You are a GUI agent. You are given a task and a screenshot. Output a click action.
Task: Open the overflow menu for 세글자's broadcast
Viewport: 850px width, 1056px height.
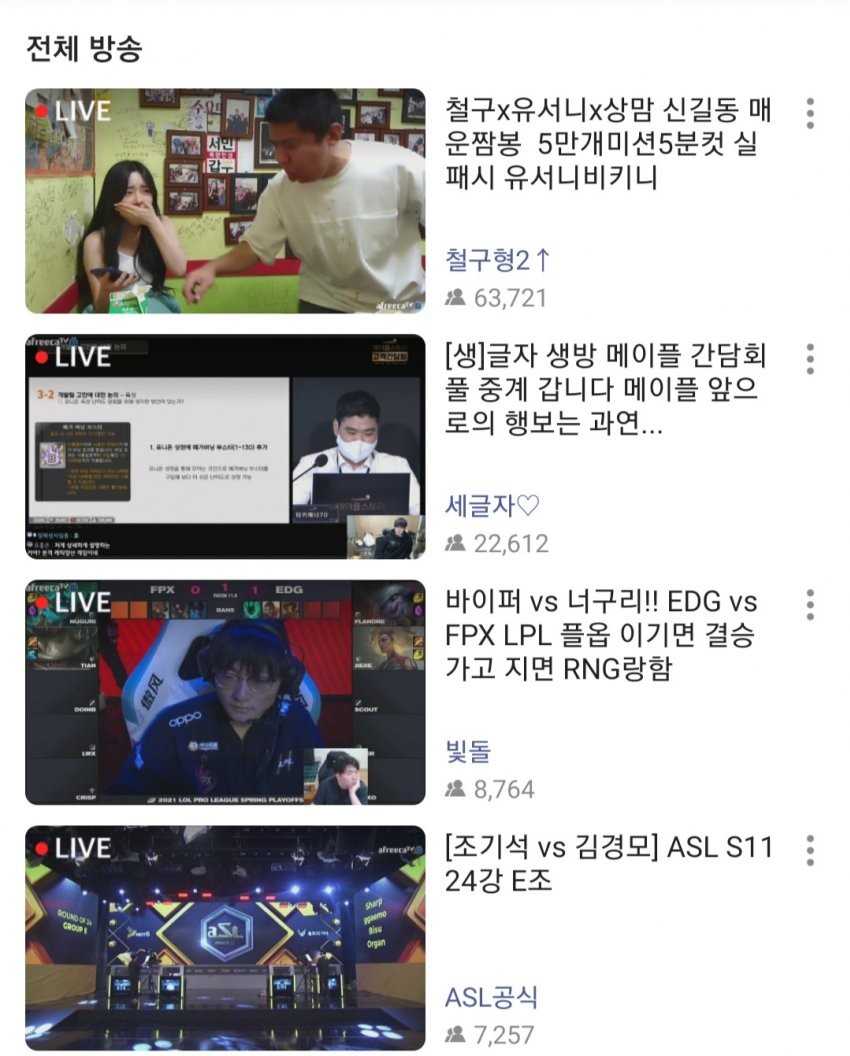pyautogui.click(x=810, y=358)
